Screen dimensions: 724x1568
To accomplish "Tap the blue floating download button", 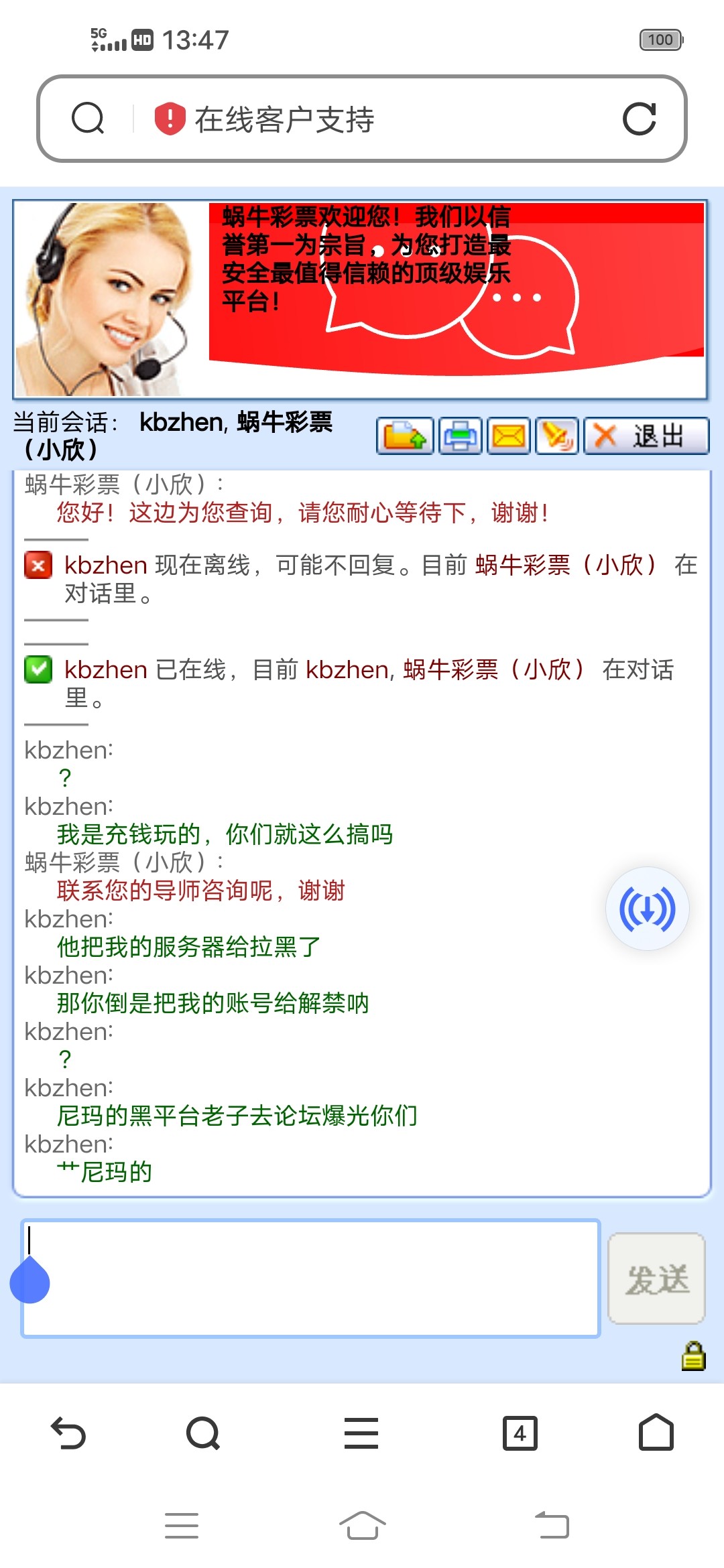I will tap(647, 909).
